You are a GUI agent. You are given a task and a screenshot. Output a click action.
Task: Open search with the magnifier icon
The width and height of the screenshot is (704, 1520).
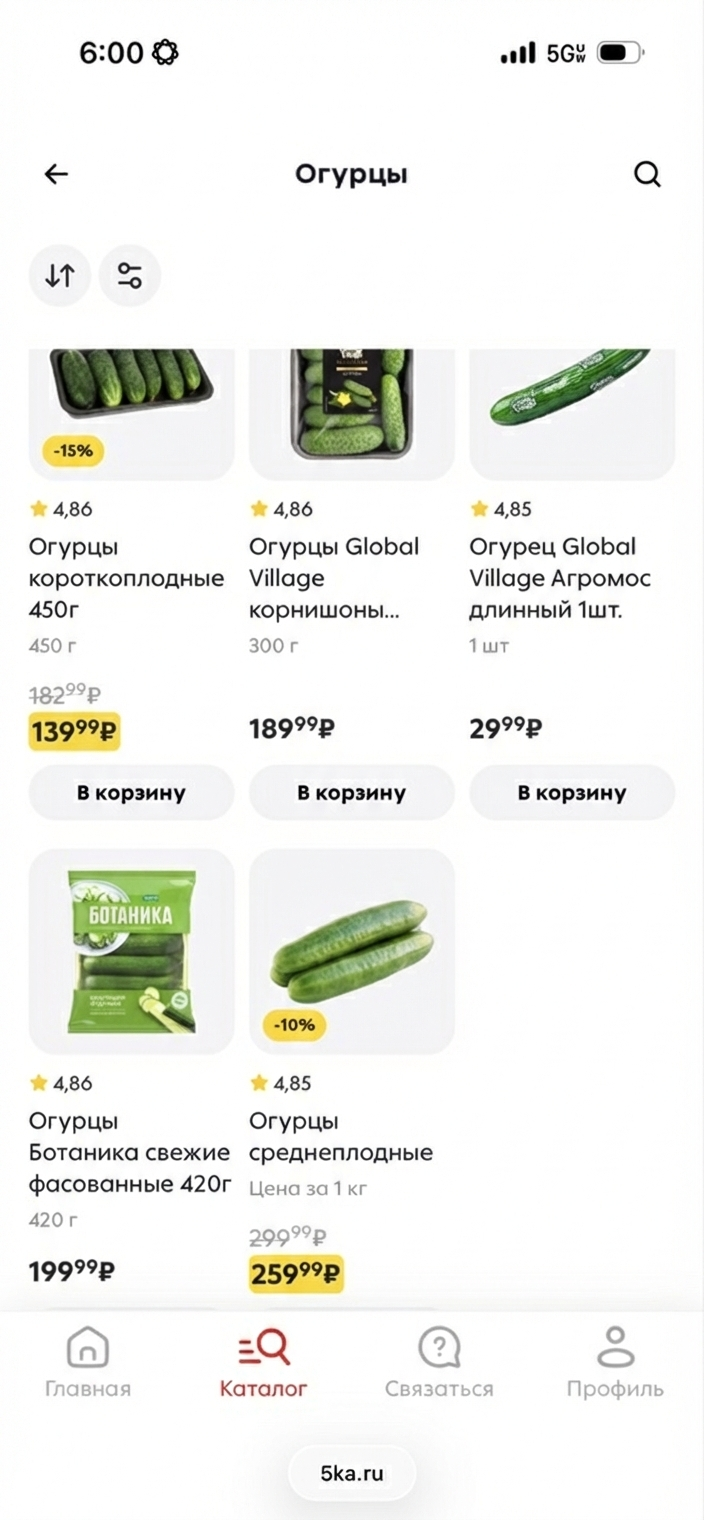(x=647, y=175)
